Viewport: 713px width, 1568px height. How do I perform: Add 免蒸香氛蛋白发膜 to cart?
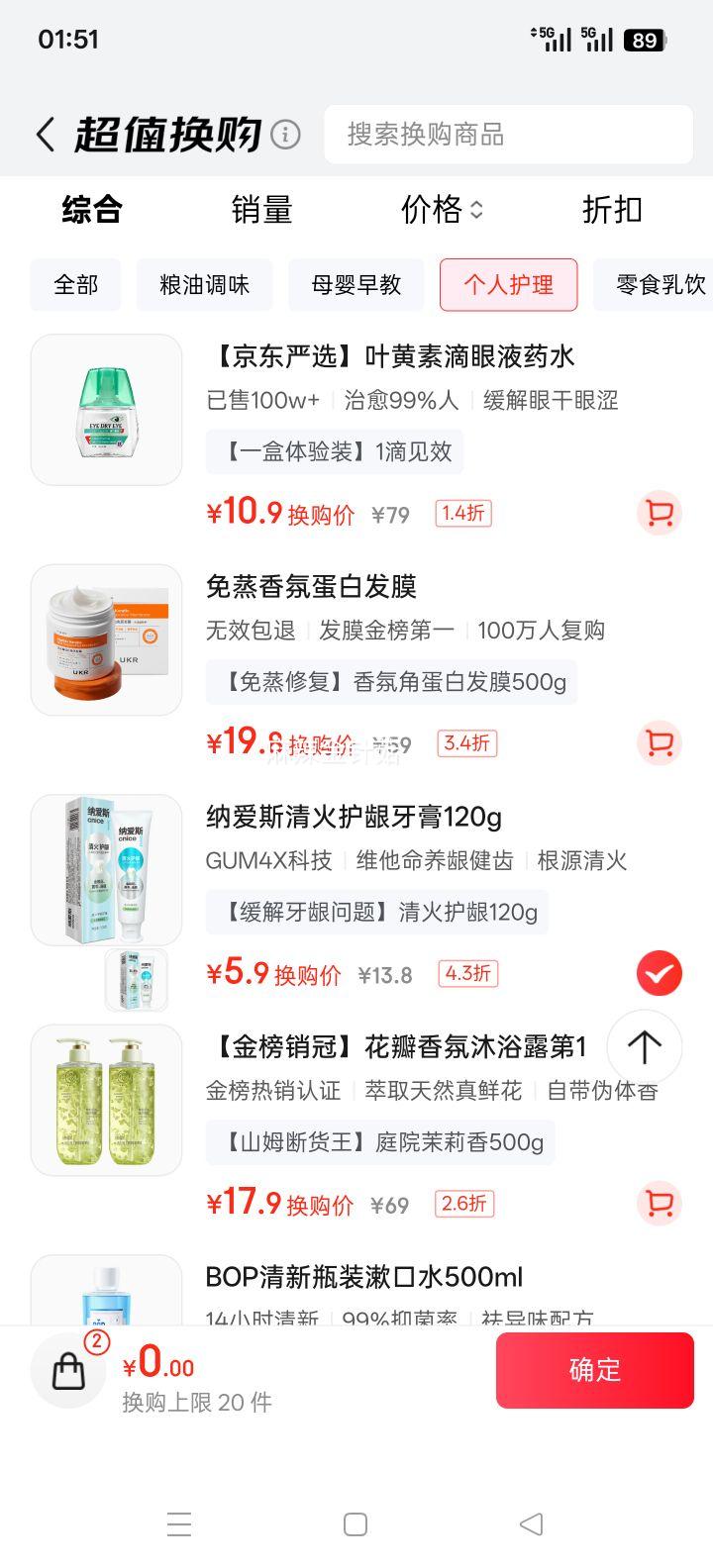pyautogui.click(x=659, y=743)
